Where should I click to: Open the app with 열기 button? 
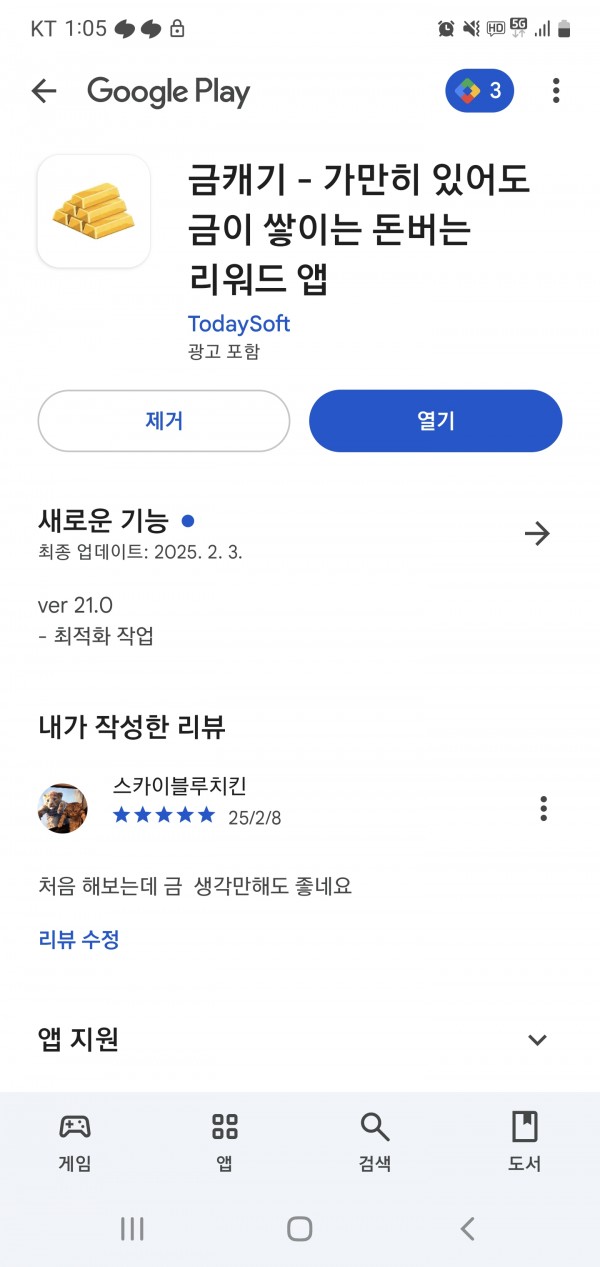pyautogui.click(x=436, y=421)
